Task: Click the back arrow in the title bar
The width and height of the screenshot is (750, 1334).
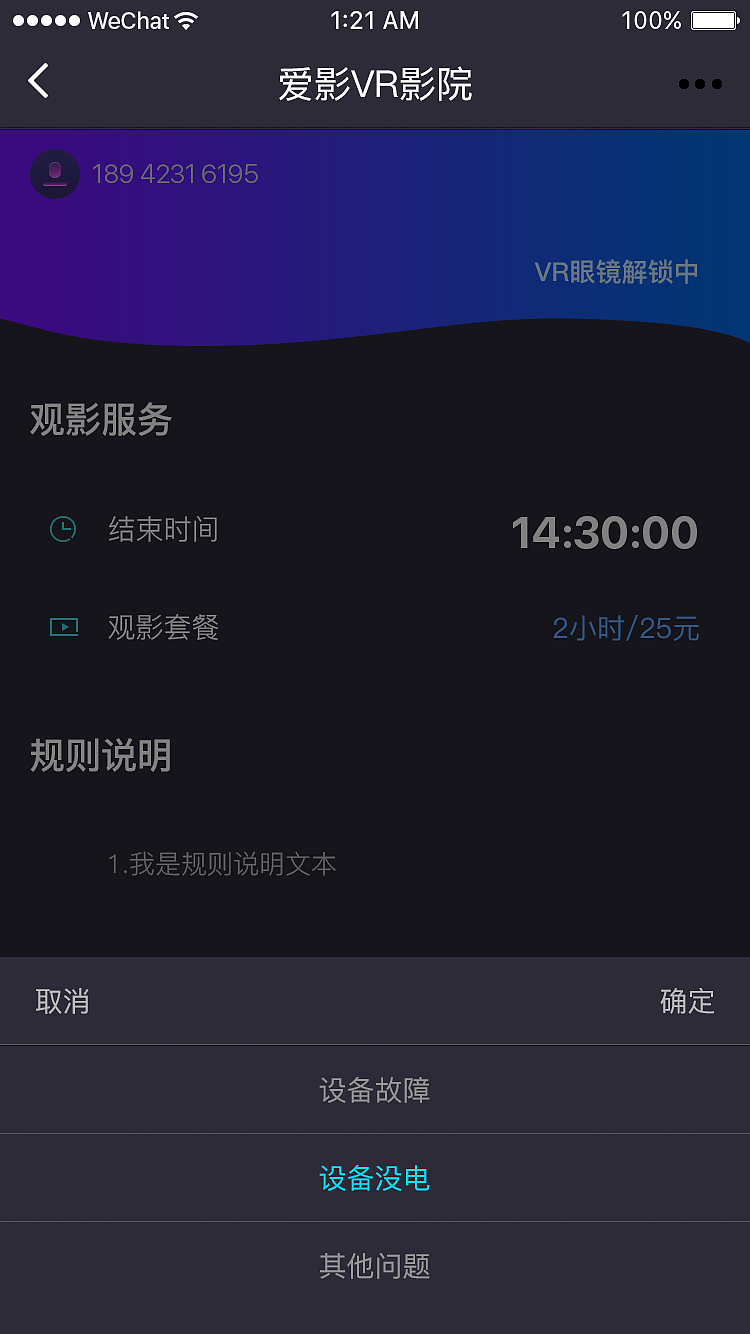Action: click(38, 82)
